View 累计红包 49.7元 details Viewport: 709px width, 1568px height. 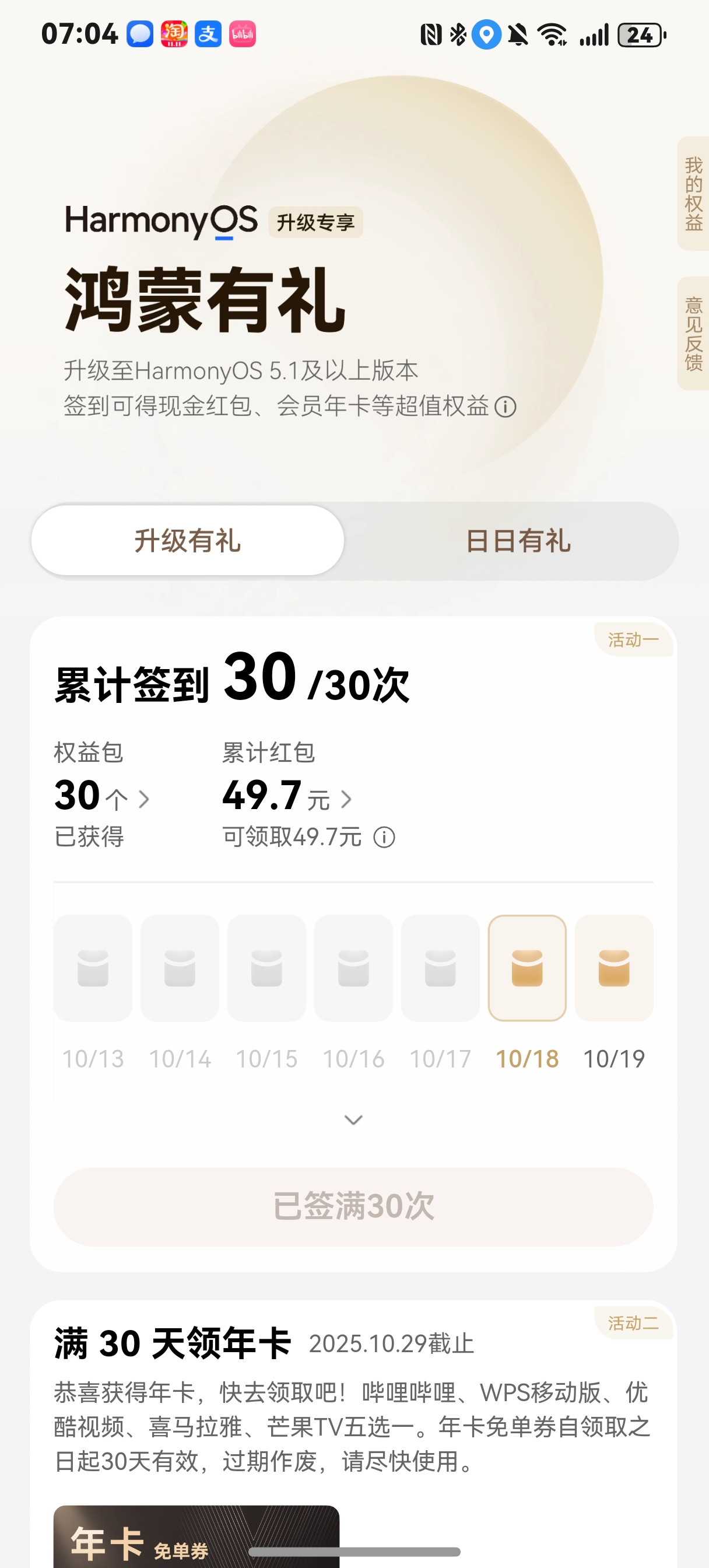tap(287, 797)
